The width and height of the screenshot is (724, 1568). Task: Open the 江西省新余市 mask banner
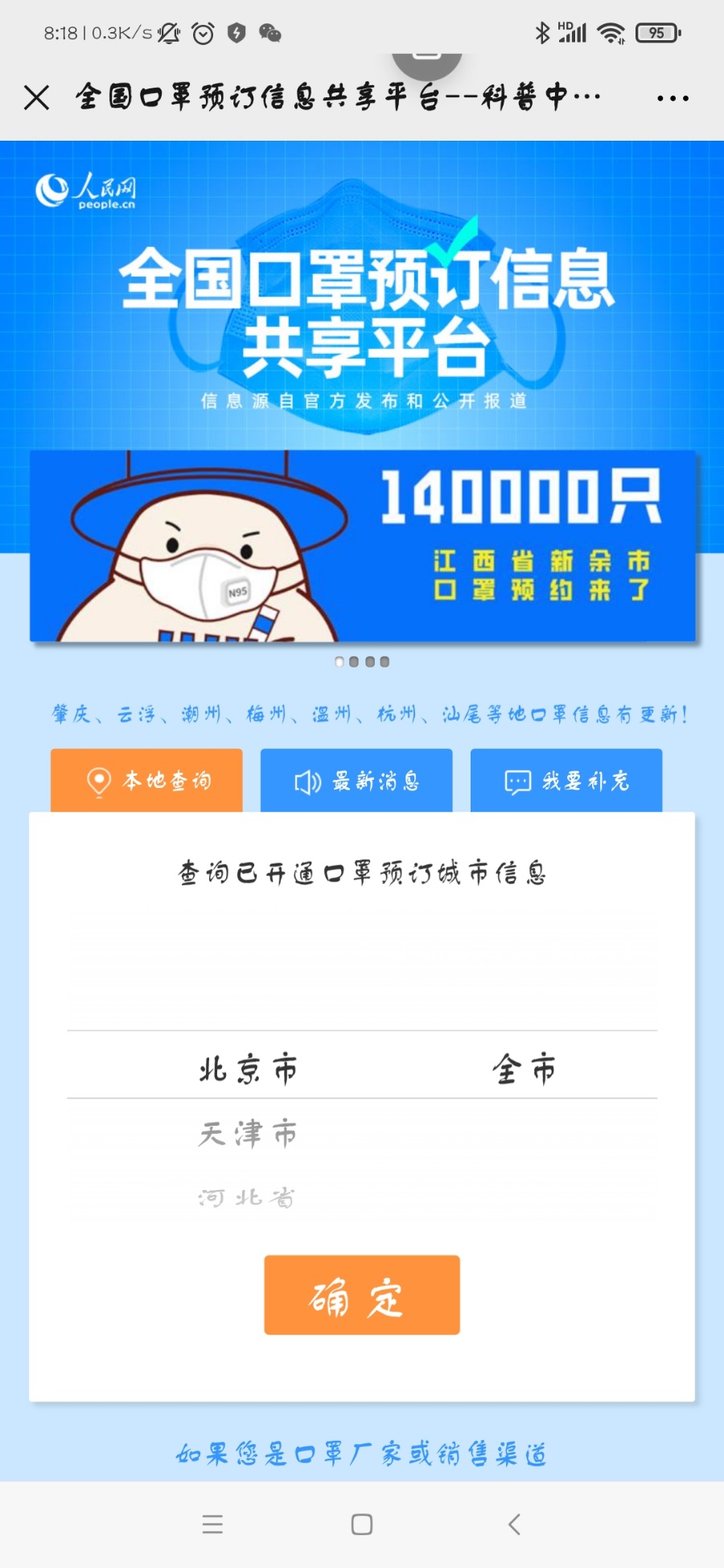(x=362, y=546)
